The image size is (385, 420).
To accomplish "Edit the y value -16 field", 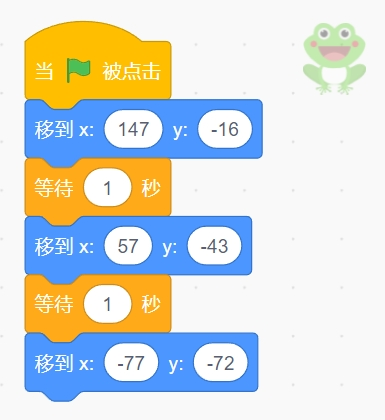I will click(225, 129).
